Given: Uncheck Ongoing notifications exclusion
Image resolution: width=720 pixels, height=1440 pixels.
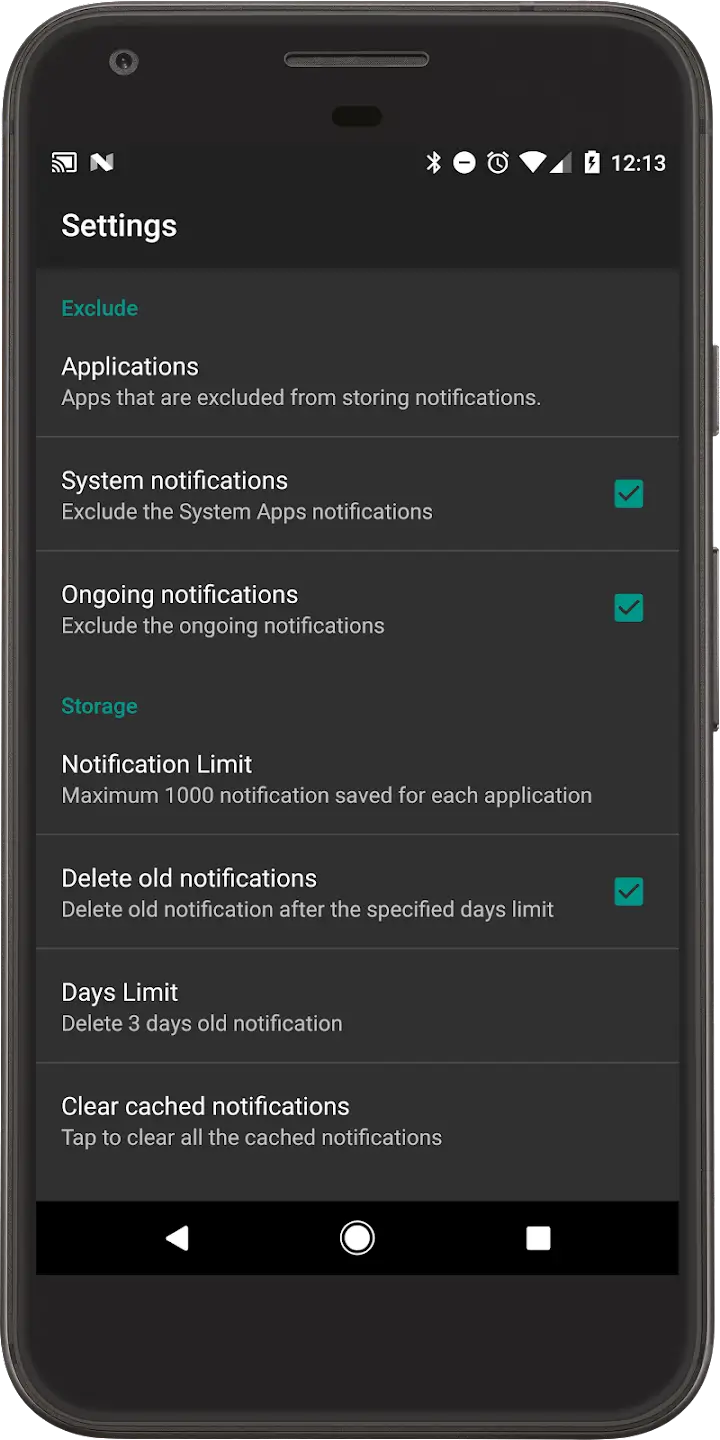Looking at the screenshot, I should 628,608.
